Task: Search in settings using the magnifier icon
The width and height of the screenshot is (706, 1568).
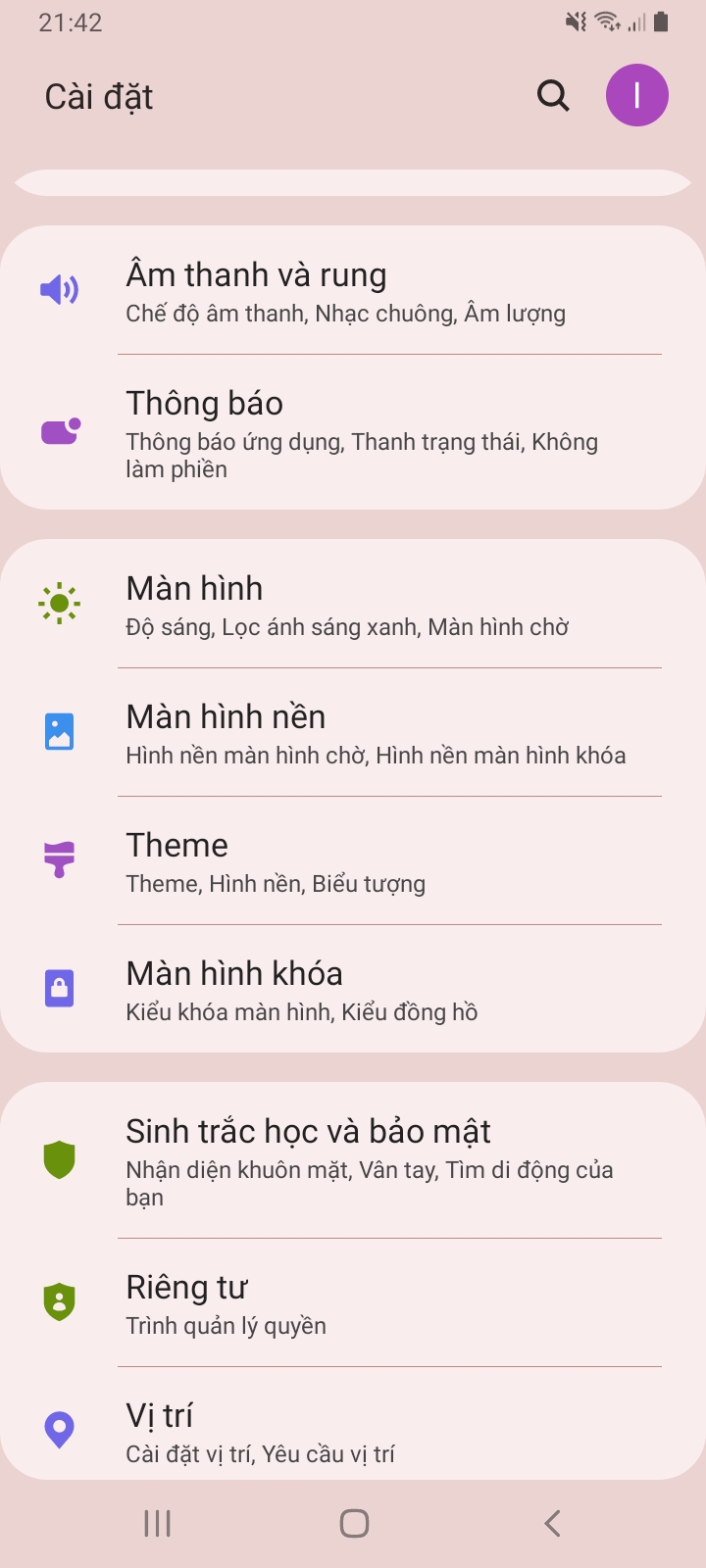Action: (553, 96)
